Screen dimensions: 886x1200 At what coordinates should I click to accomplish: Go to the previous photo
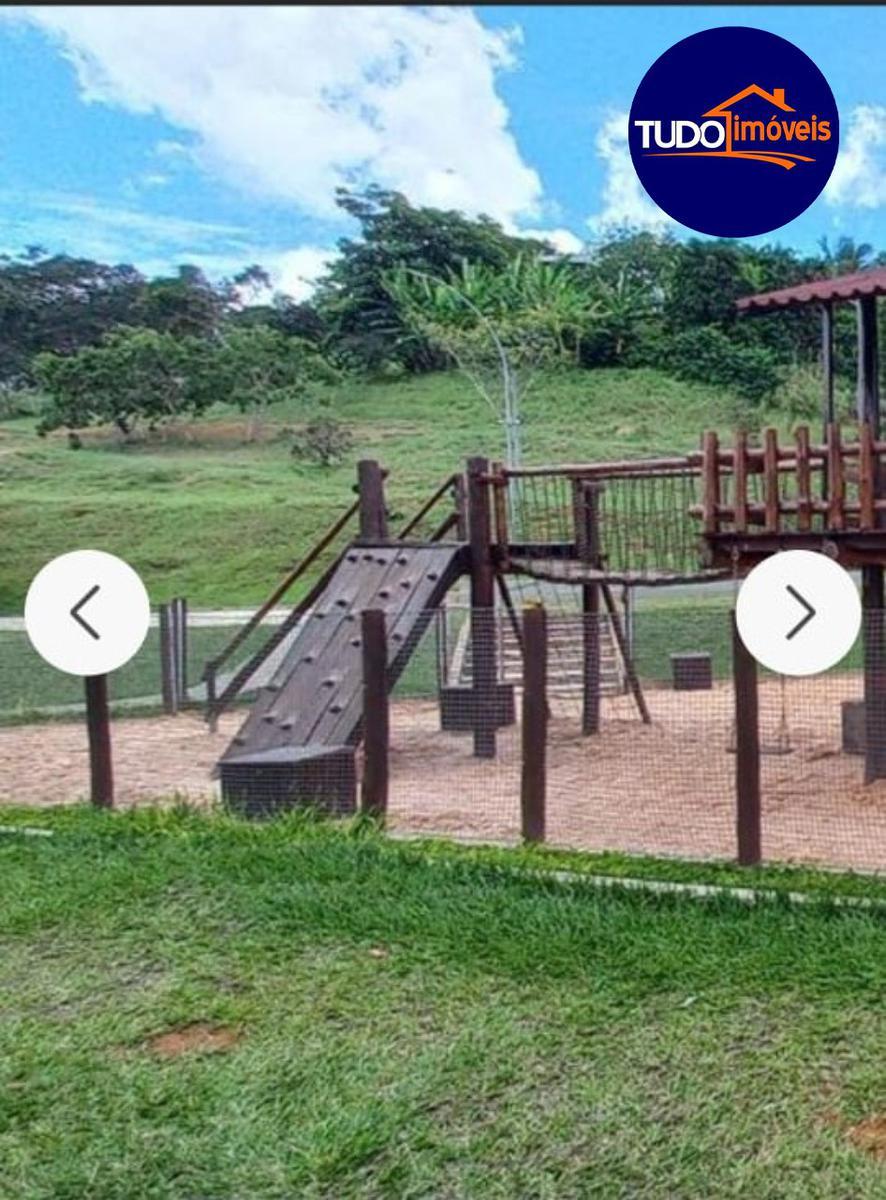pyautogui.click(x=87, y=612)
